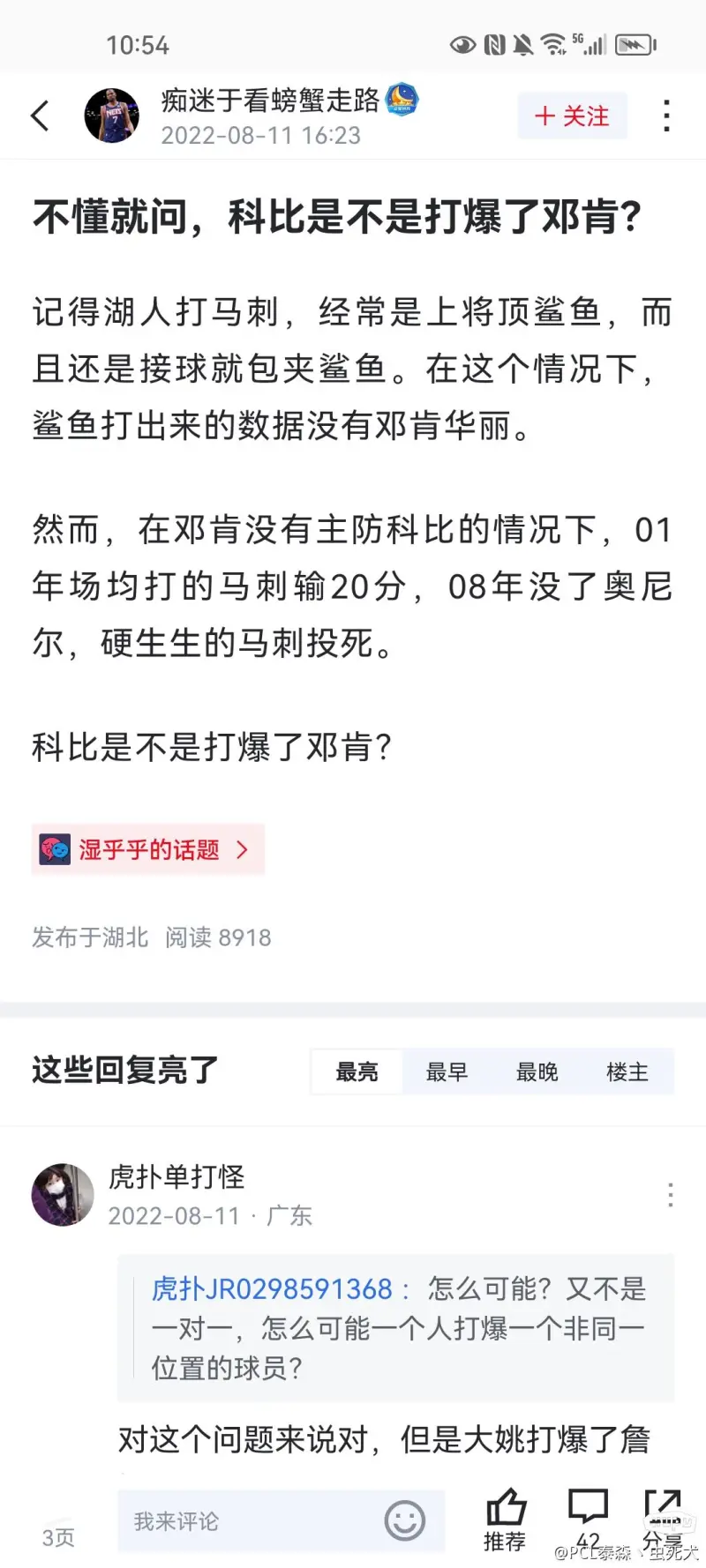Open the post overflow menu at top
The image size is (706, 1568).
(x=667, y=116)
